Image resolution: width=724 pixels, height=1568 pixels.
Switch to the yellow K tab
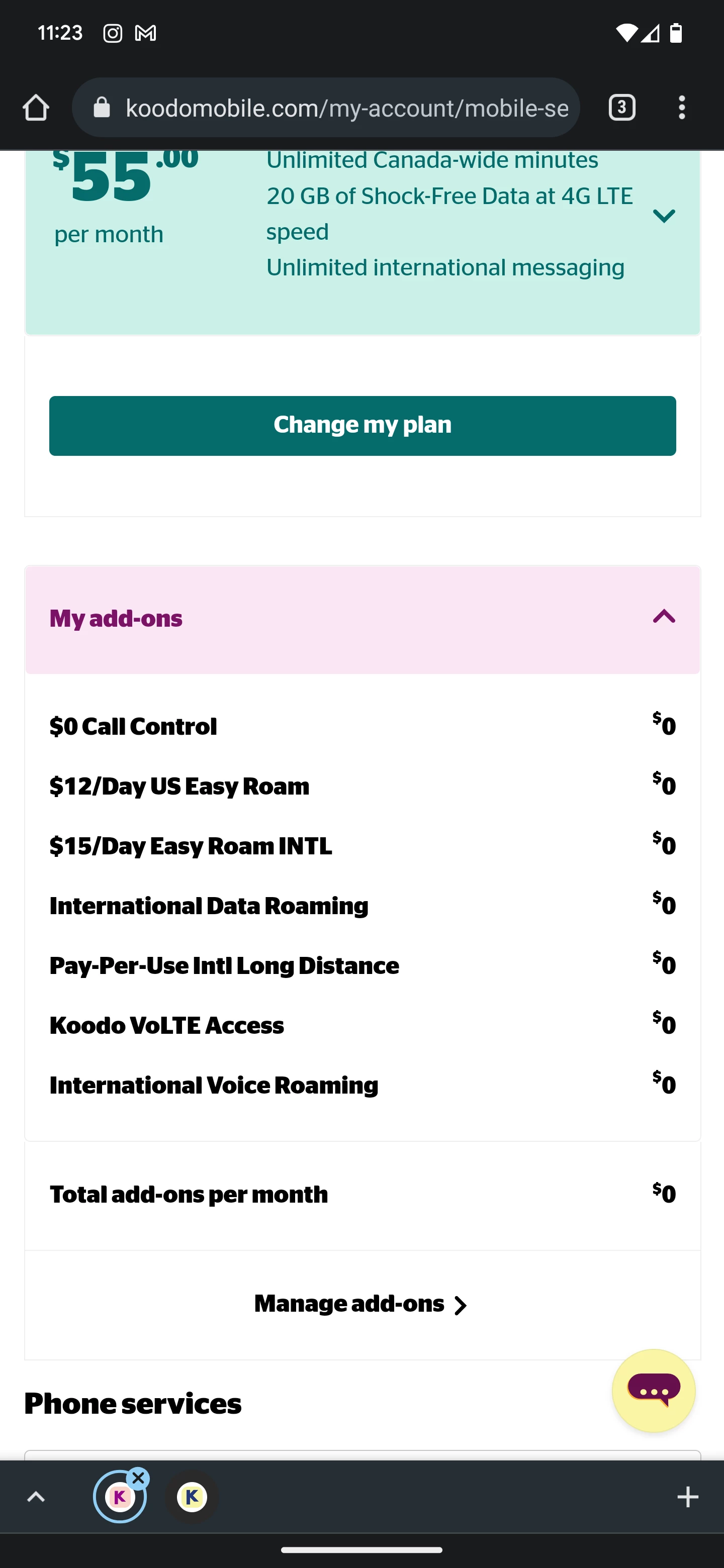point(192,1498)
